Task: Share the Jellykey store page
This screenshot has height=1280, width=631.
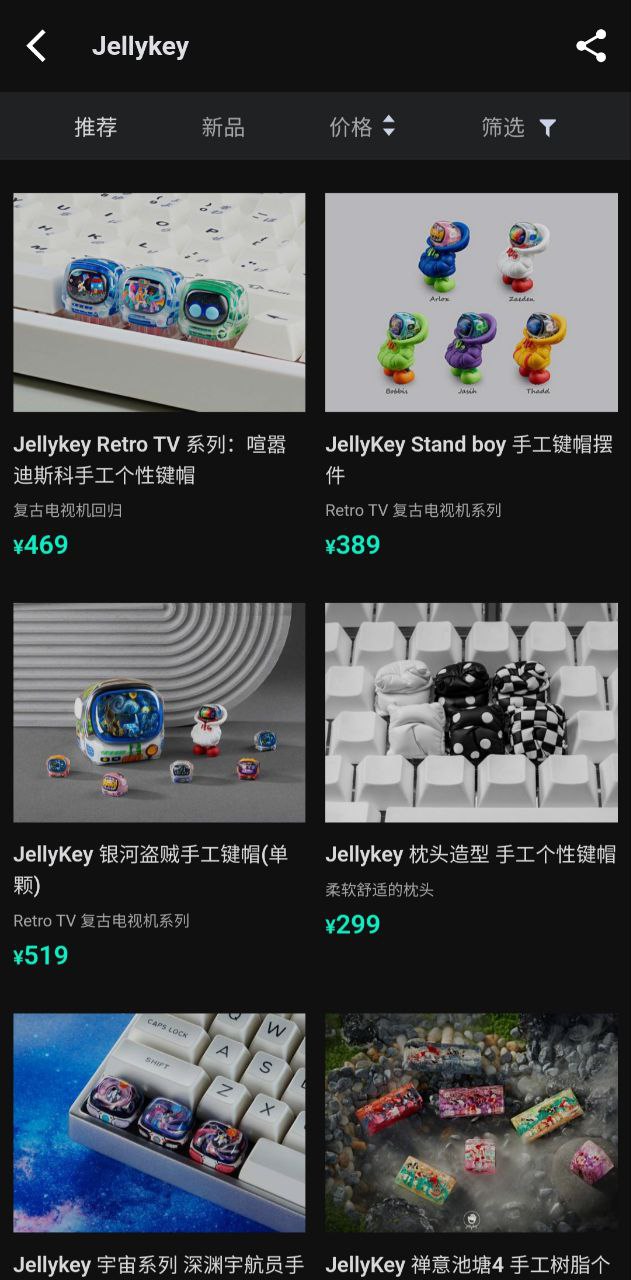Action: [x=591, y=46]
